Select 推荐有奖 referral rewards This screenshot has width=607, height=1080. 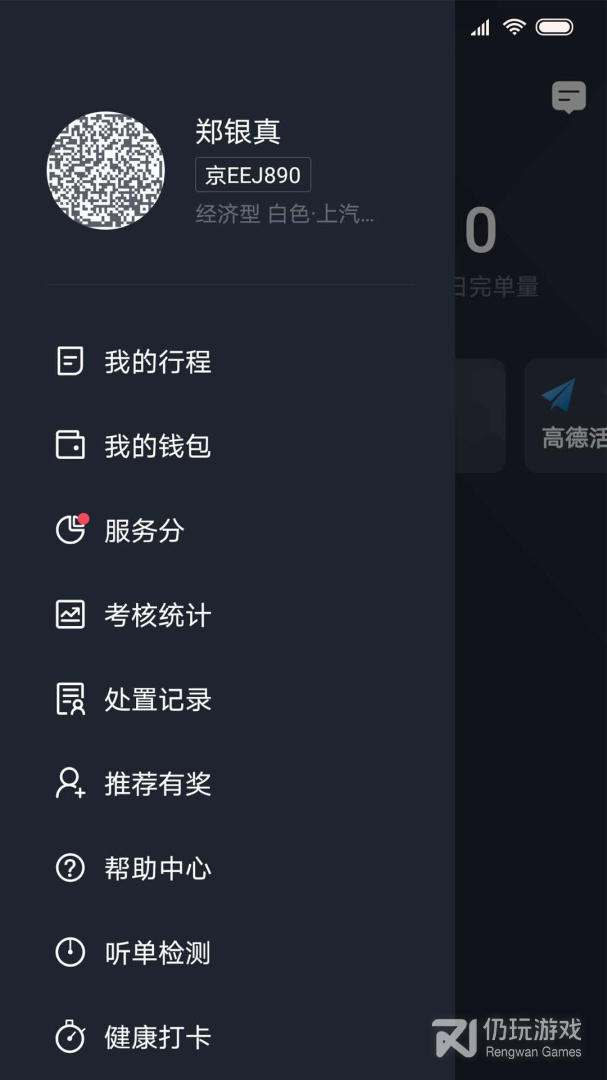point(157,784)
